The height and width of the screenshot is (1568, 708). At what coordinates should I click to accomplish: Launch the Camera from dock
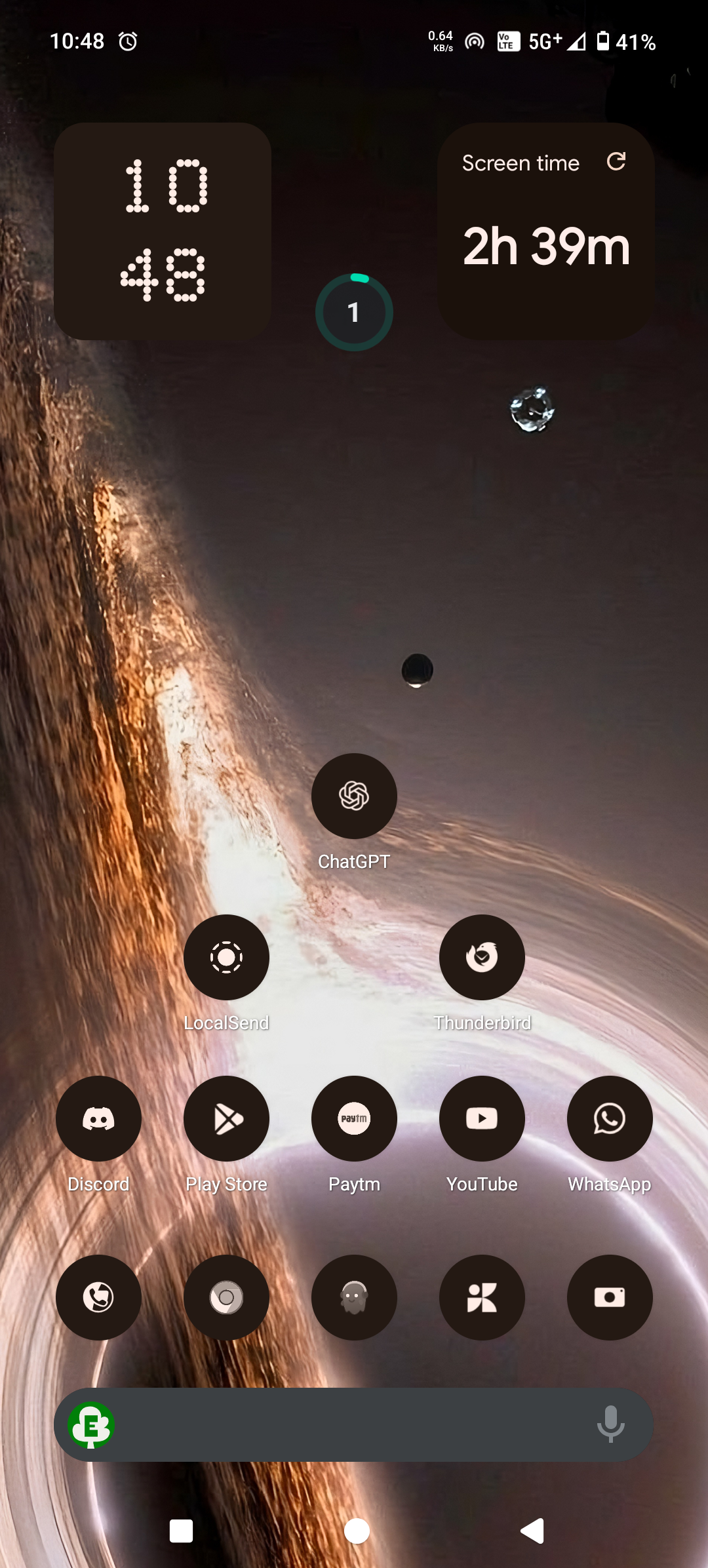click(610, 1297)
